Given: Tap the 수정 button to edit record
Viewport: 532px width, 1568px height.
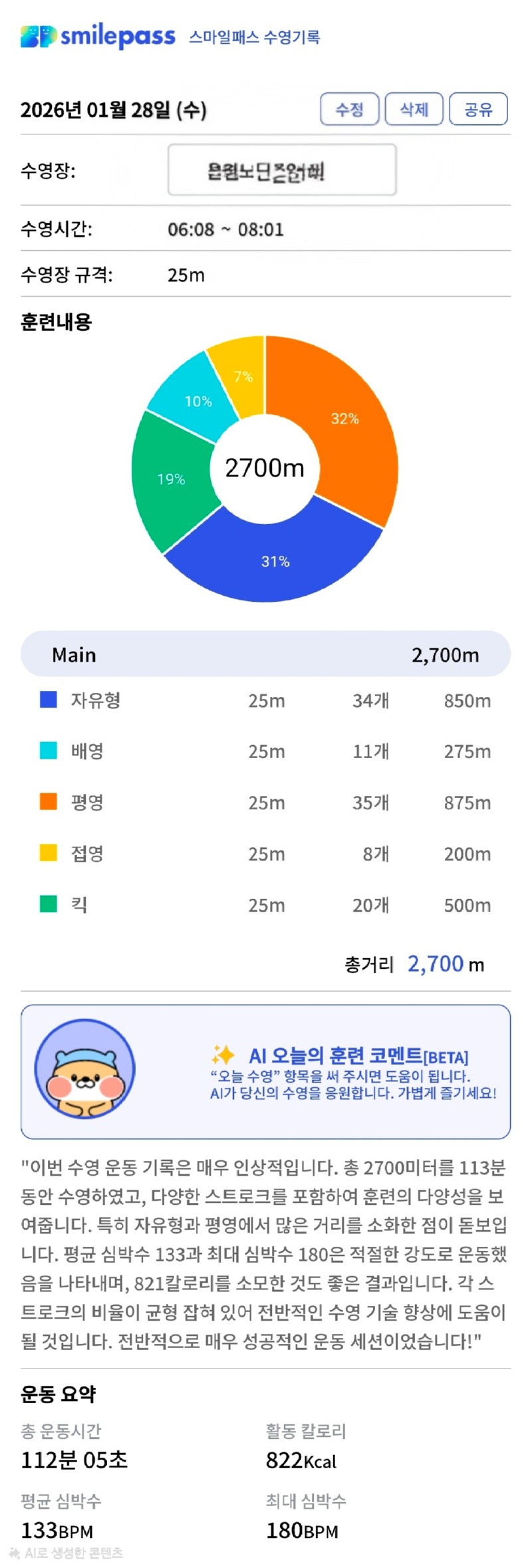Looking at the screenshot, I should (x=349, y=109).
